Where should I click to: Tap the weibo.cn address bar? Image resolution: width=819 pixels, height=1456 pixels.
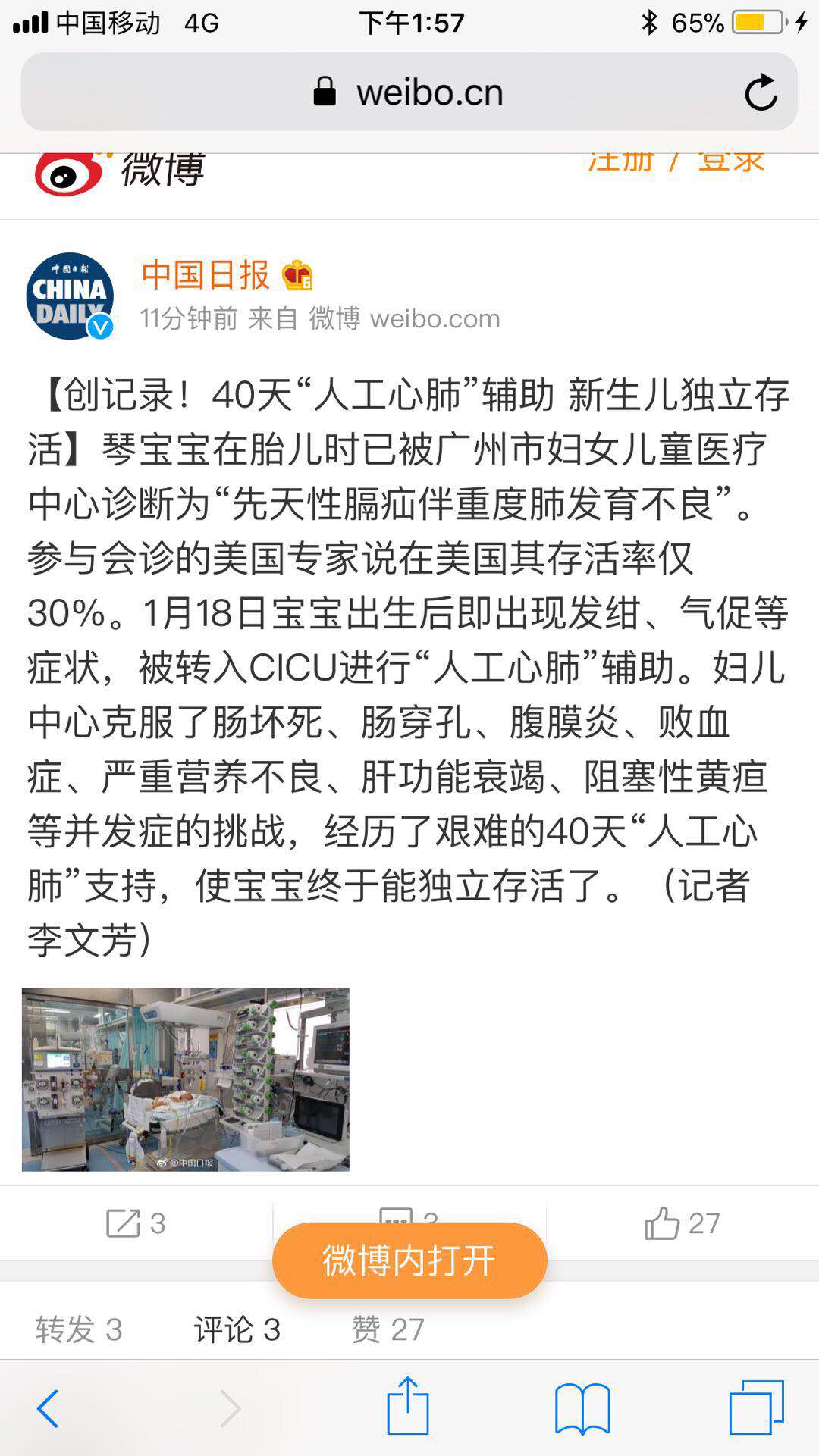point(408,92)
